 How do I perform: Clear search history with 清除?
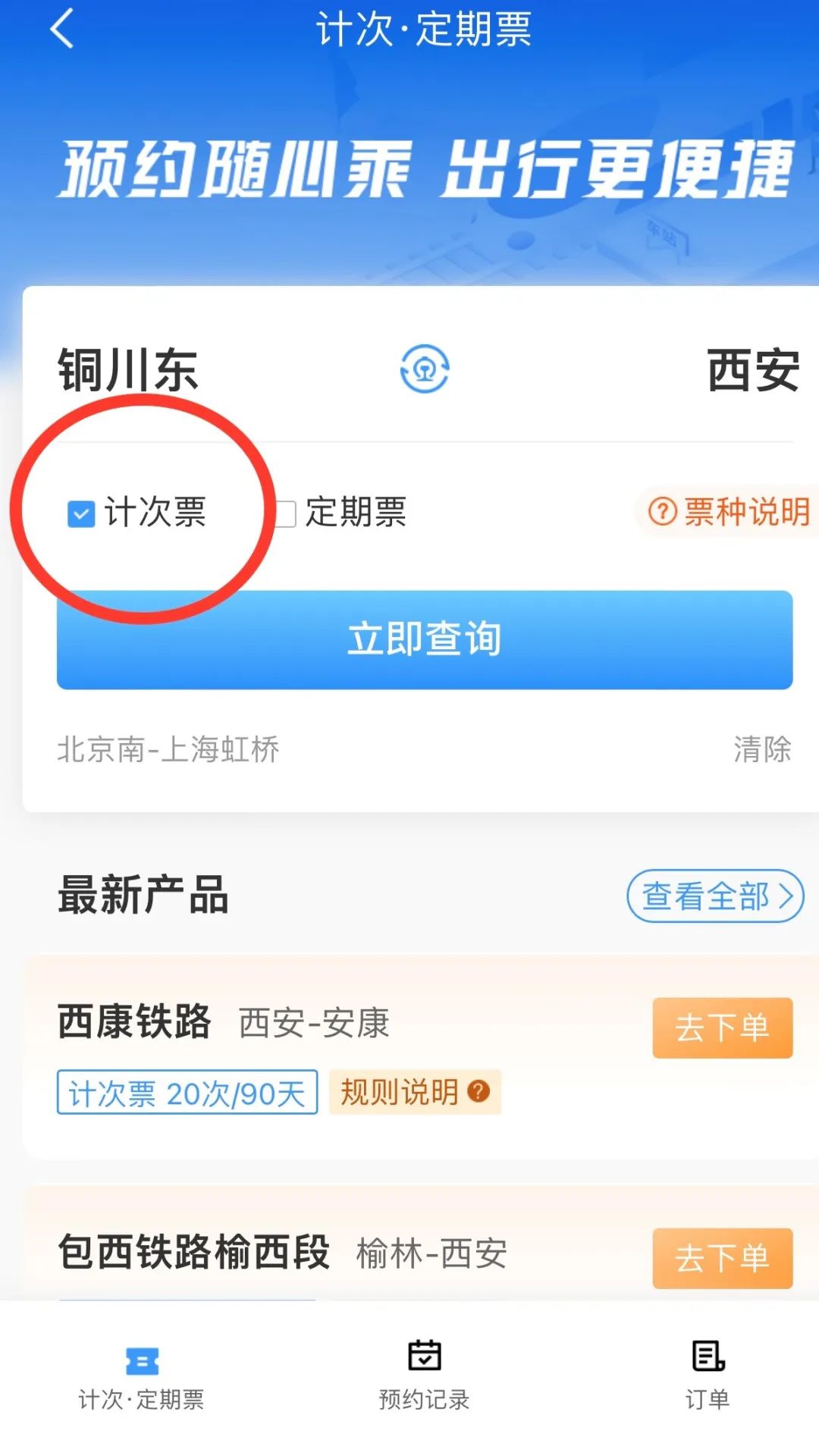point(761,749)
